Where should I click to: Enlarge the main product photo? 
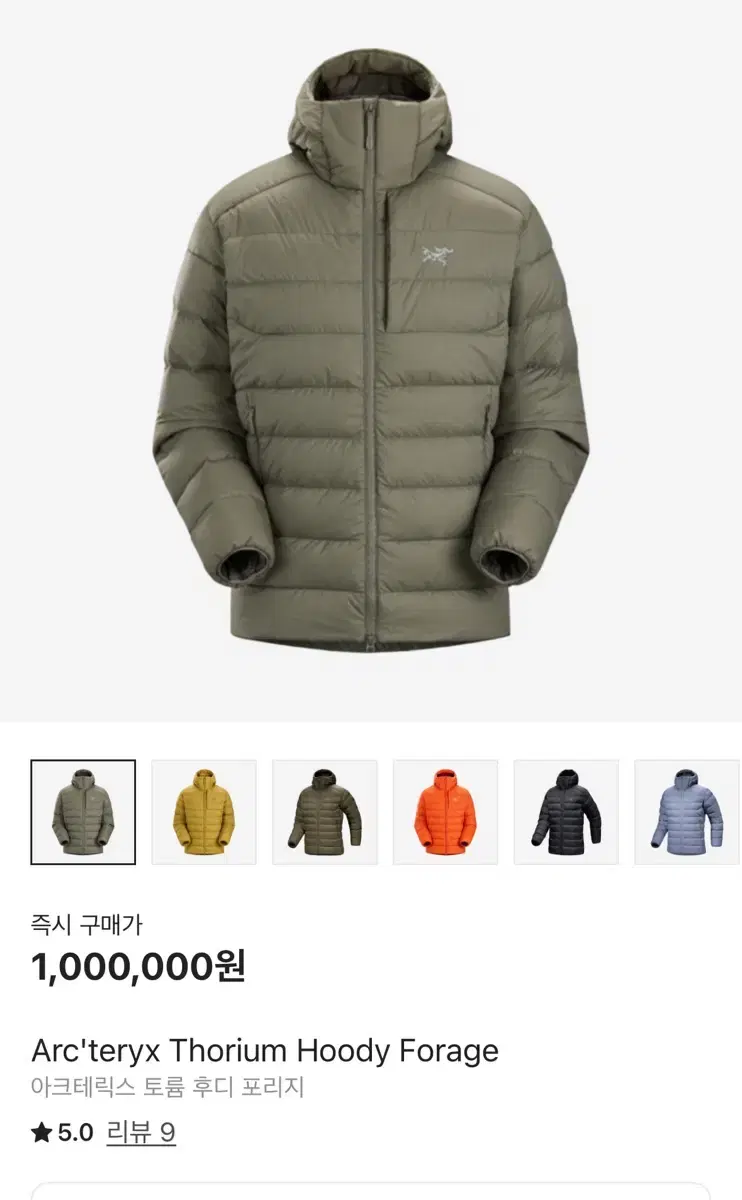[x=371, y=360]
